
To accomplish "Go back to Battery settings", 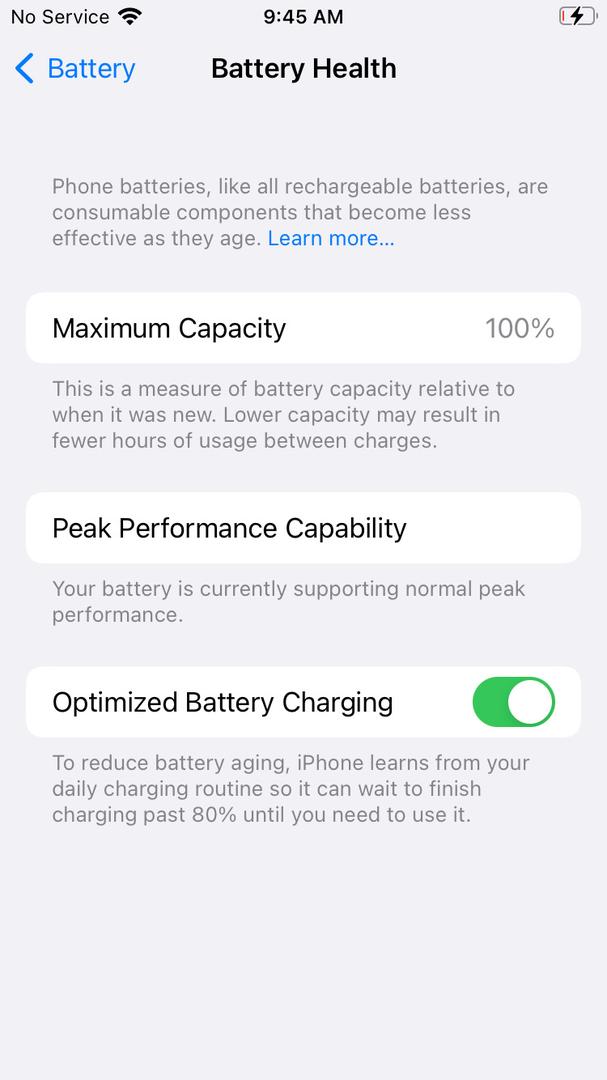I will tap(76, 69).
